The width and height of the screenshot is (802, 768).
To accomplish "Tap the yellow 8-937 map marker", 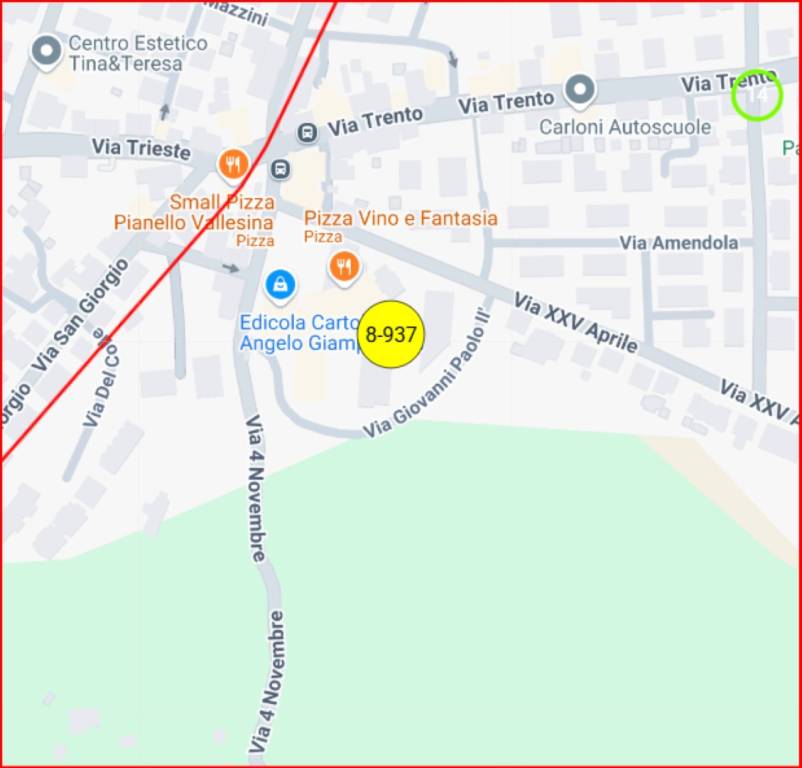I will tap(391, 334).
